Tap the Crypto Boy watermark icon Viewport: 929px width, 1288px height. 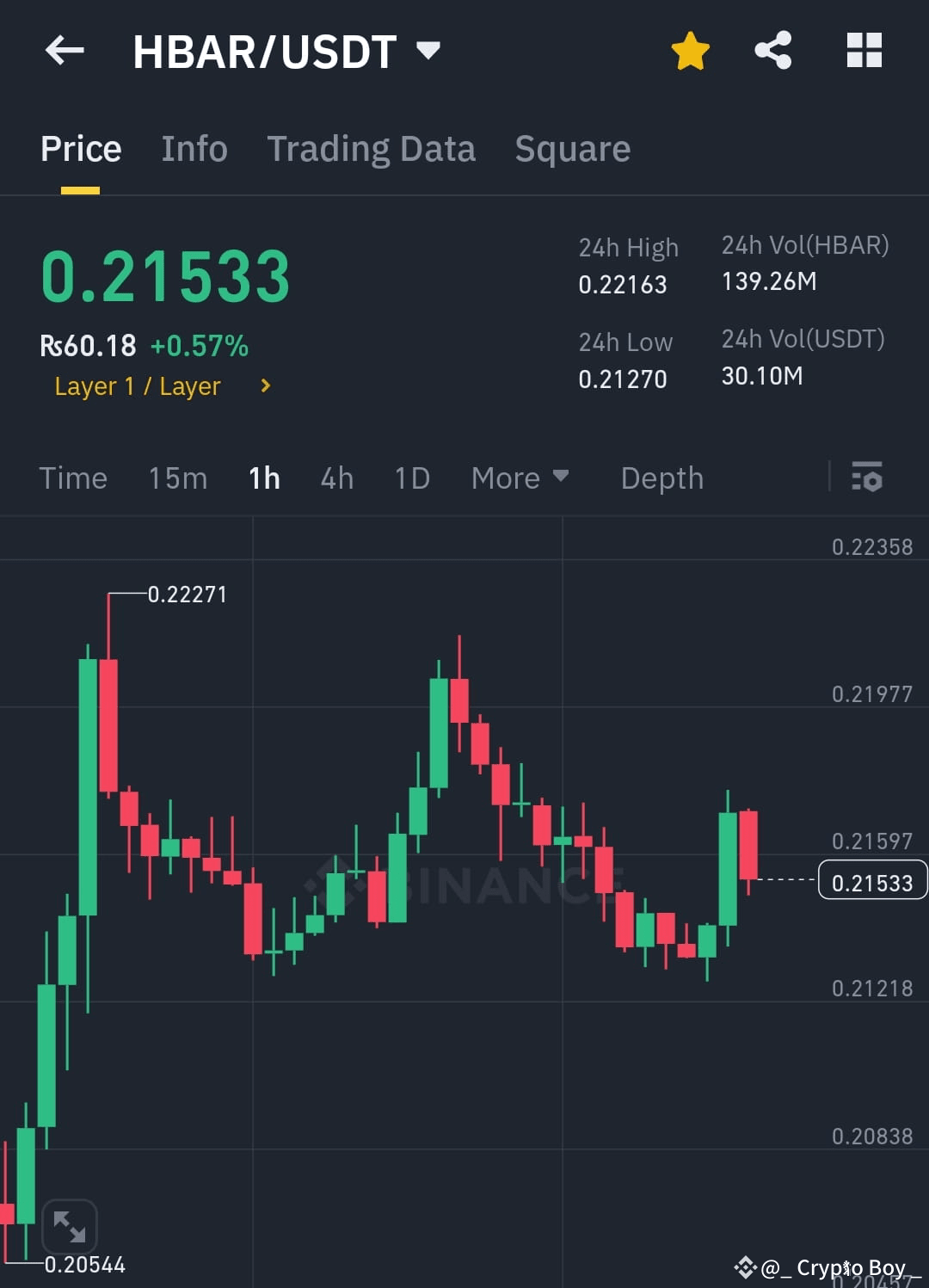[745, 1266]
